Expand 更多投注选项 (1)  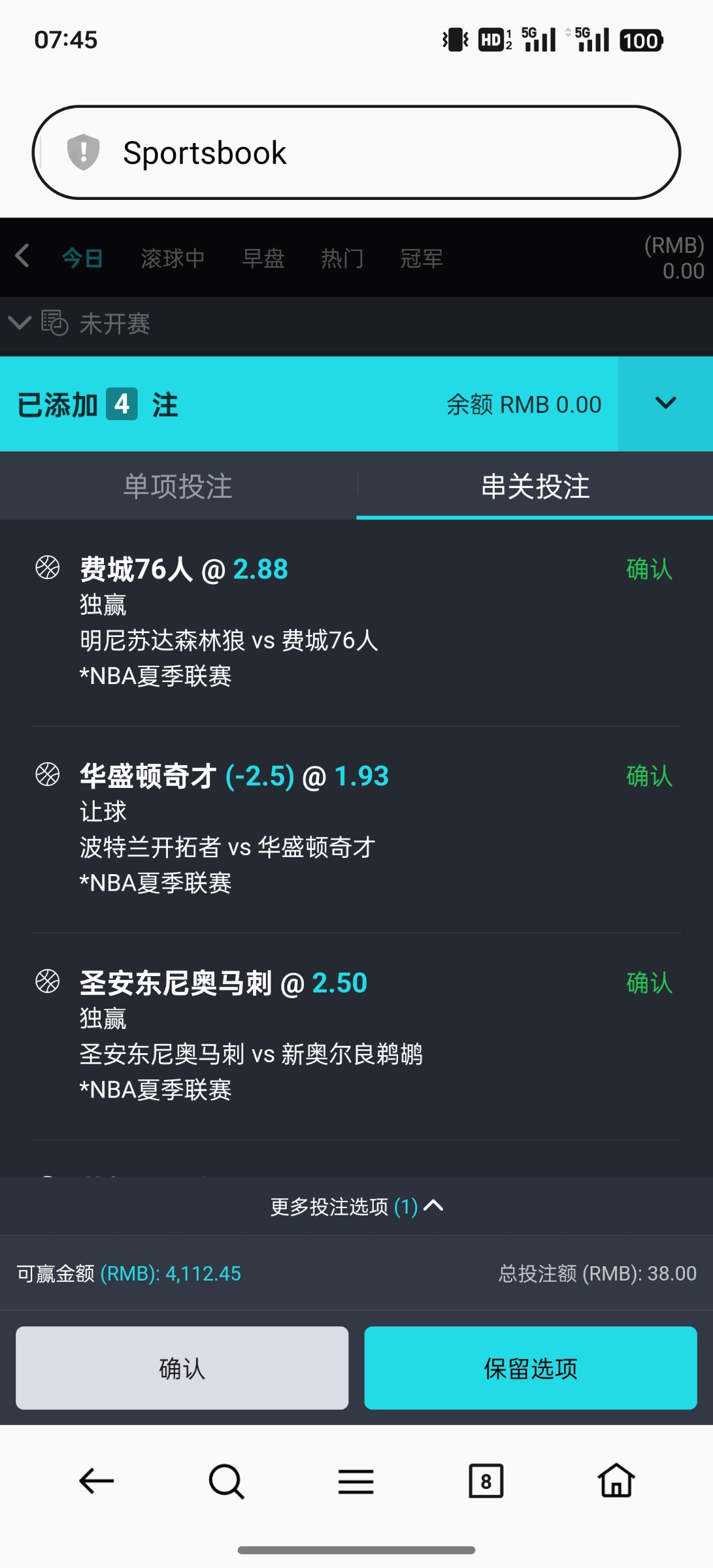[356, 1207]
